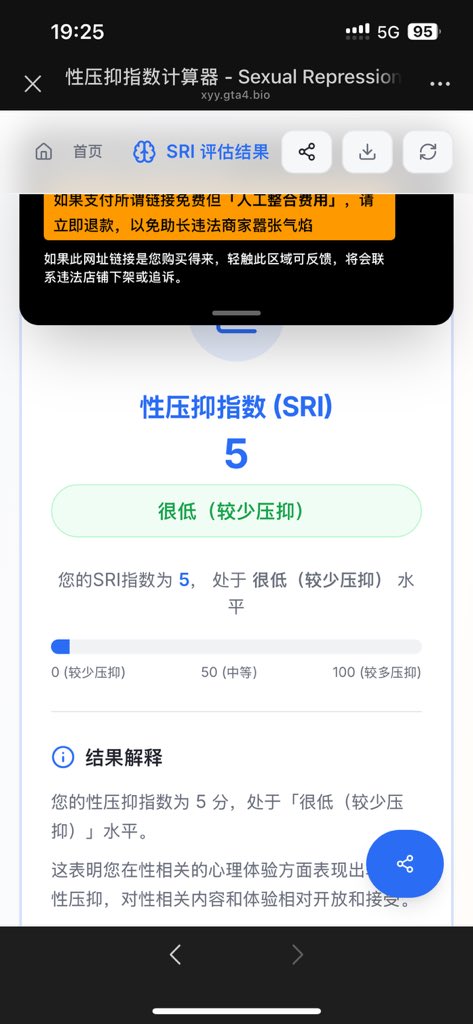Tap the refresh icon to retake assessment
The height and width of the screenshot is (1024, 473).
coord(428,152)
